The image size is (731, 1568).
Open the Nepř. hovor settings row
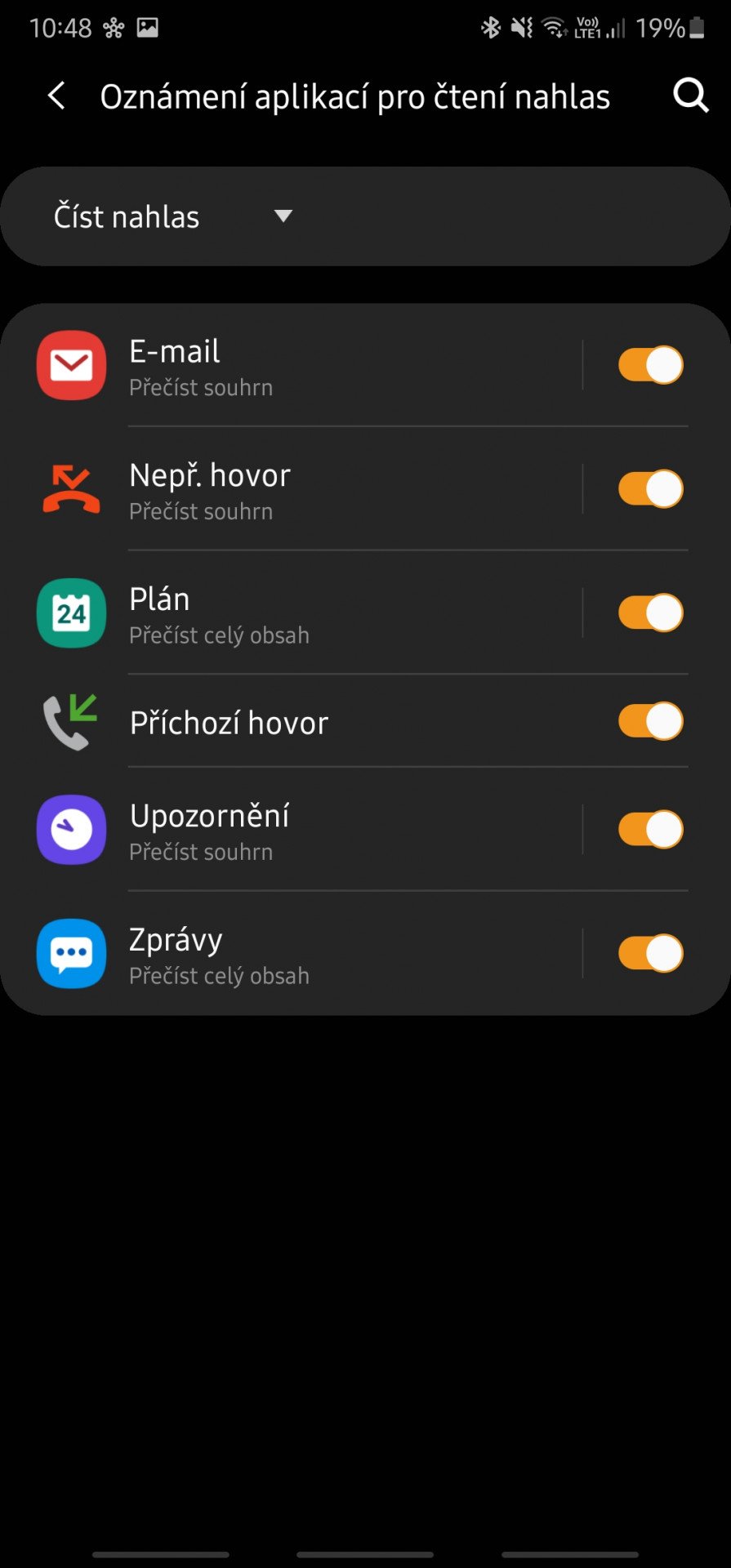click(309, 489)
